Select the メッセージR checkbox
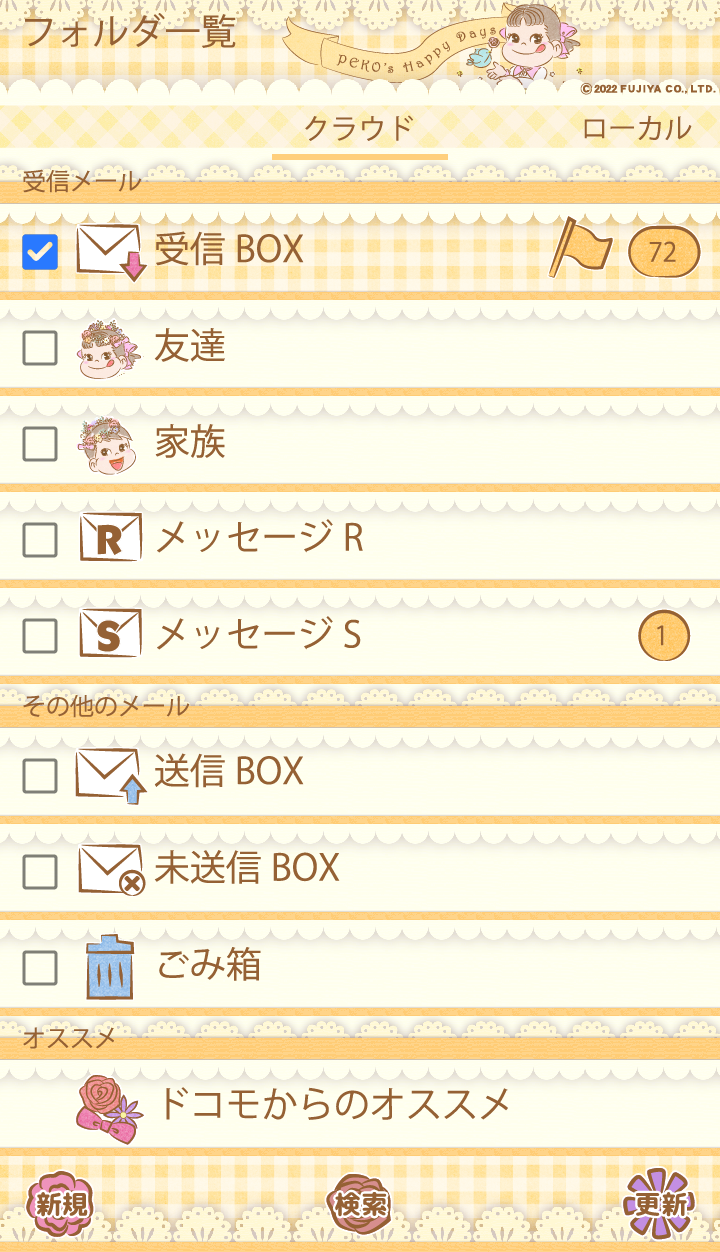720x1252 pixels. (x=40, y=540)
